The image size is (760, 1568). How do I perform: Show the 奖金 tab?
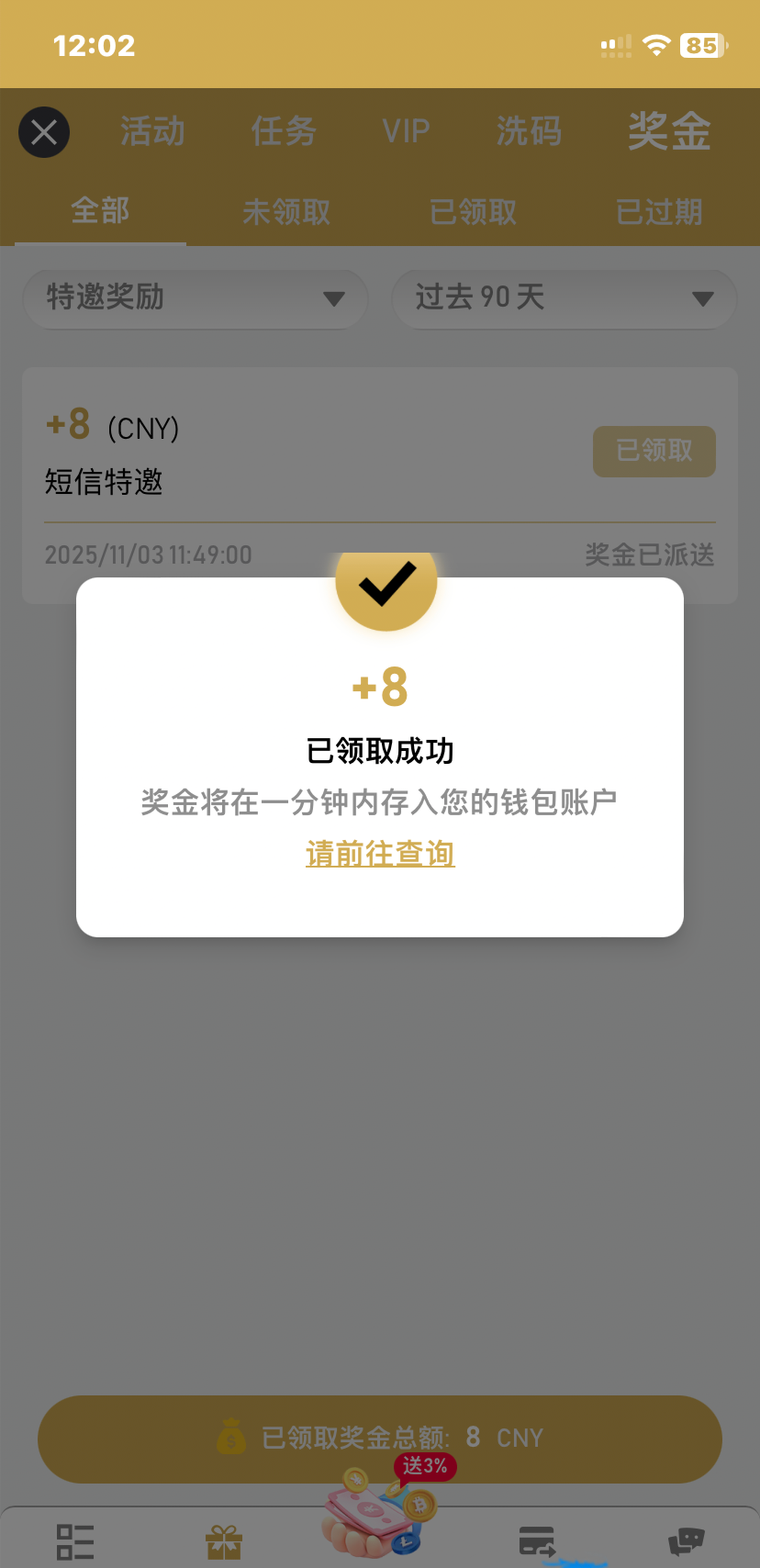pos(669,131)
